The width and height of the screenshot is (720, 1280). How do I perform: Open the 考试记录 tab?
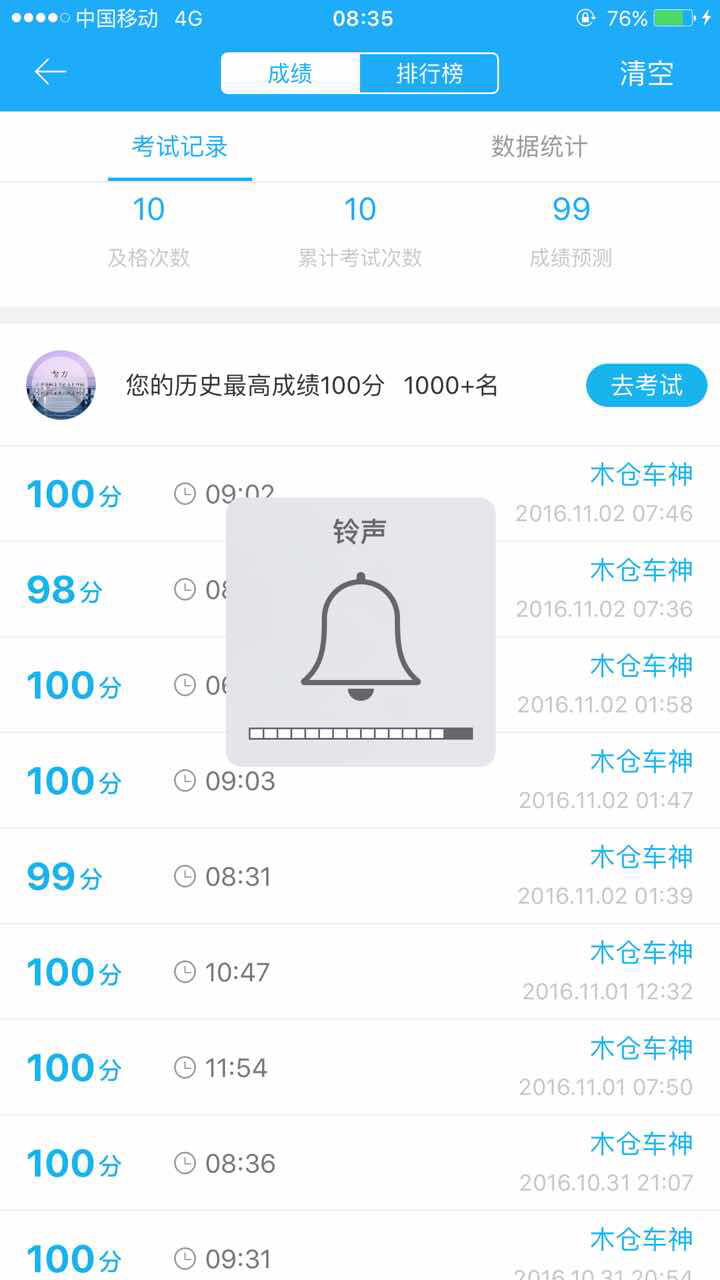[x=180, y=147]
